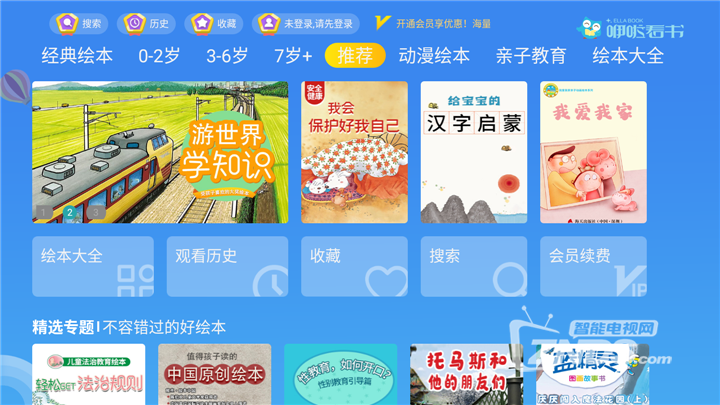720x405 pixels.
Task: Open the 中国原创绘本 topic card
Action: (x=215, y=375)
